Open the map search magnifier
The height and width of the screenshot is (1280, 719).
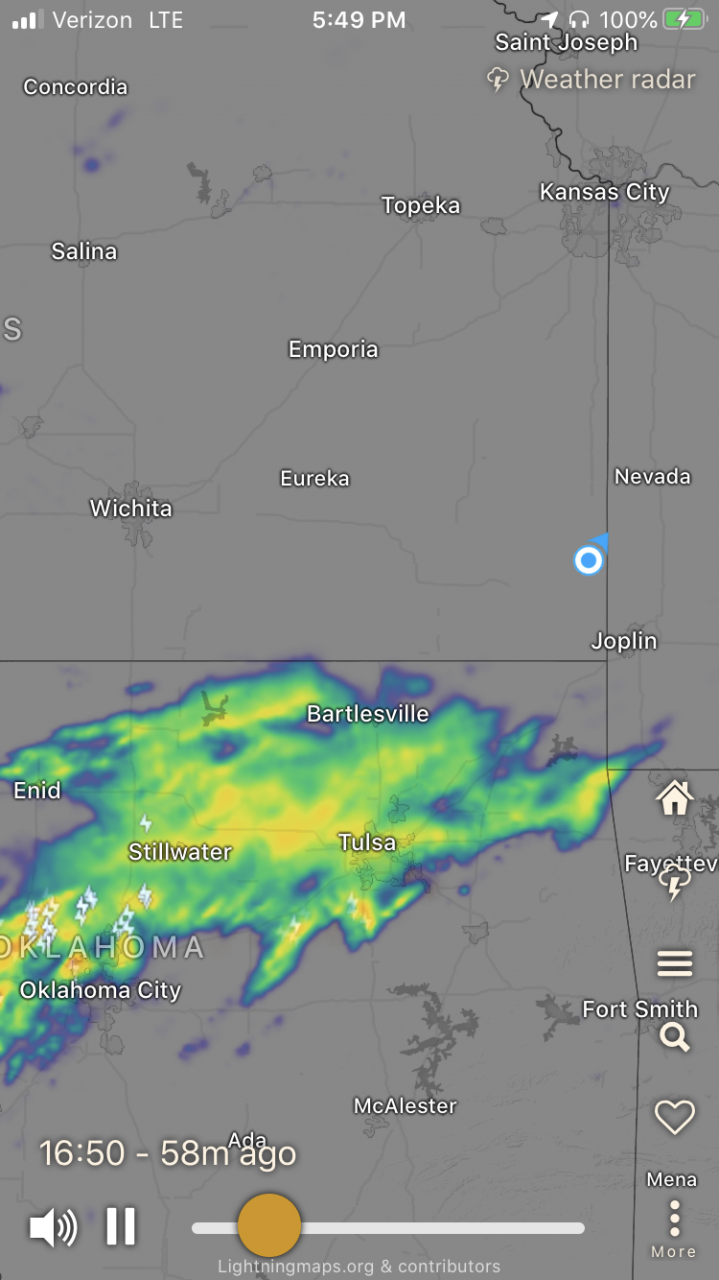click(x=675, y=1037)
